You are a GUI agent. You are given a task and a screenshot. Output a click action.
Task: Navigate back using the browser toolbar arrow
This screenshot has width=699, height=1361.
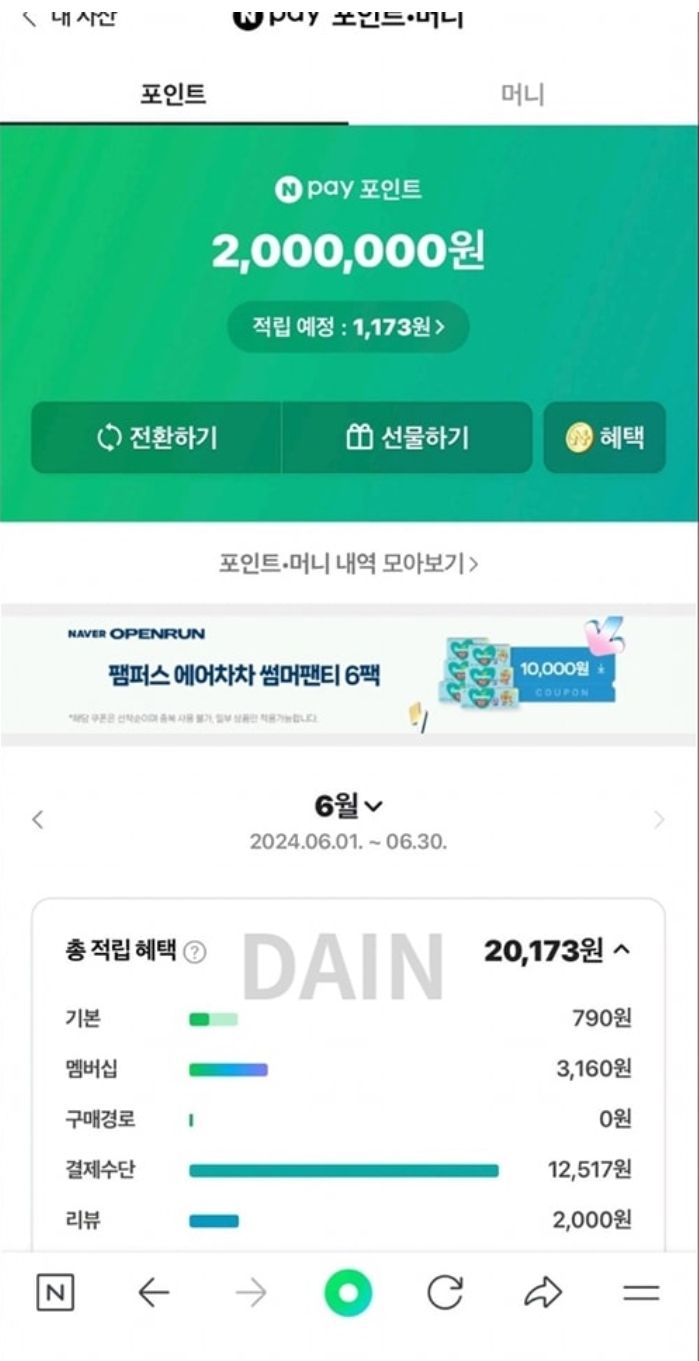tap(153, 1293)
